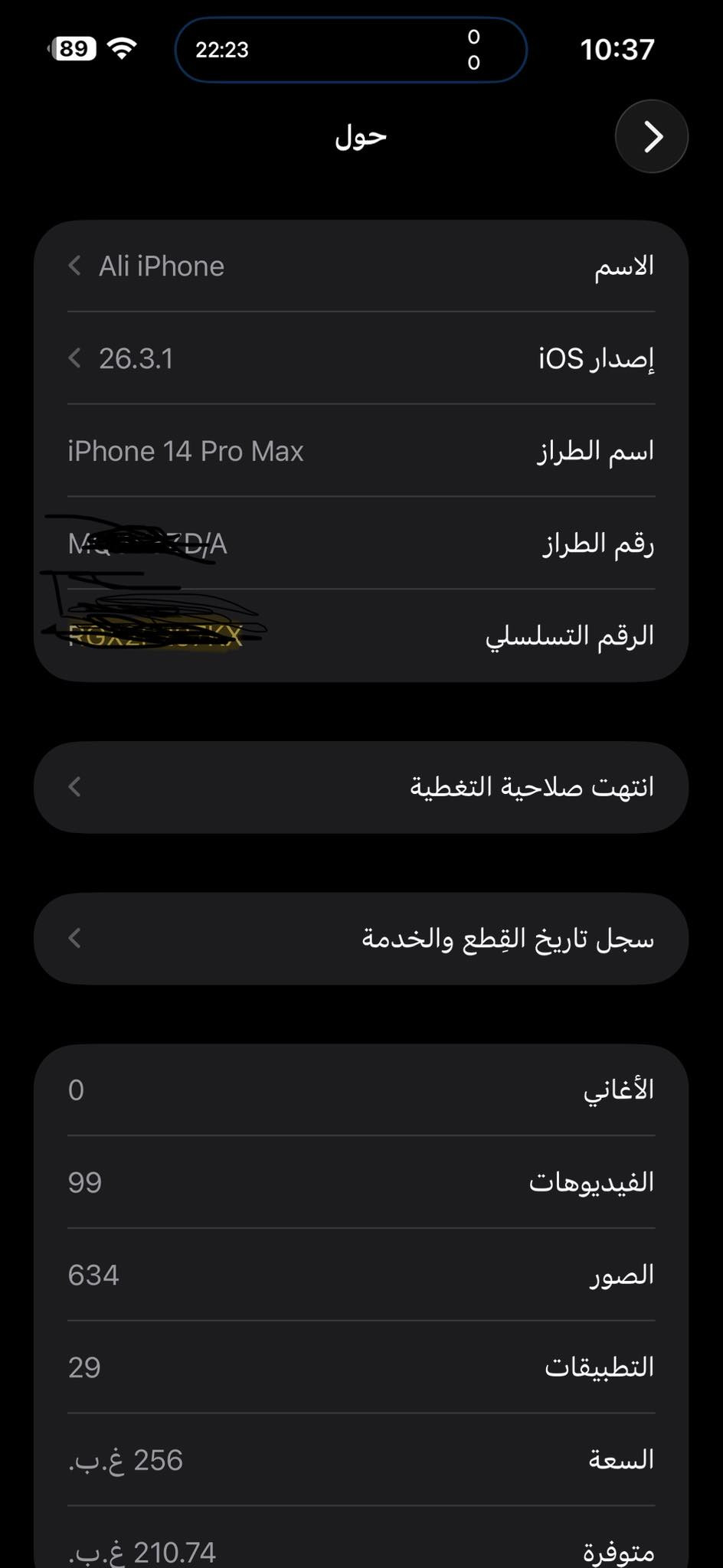Open the live activity pill showing 22:23

(351, 50)
